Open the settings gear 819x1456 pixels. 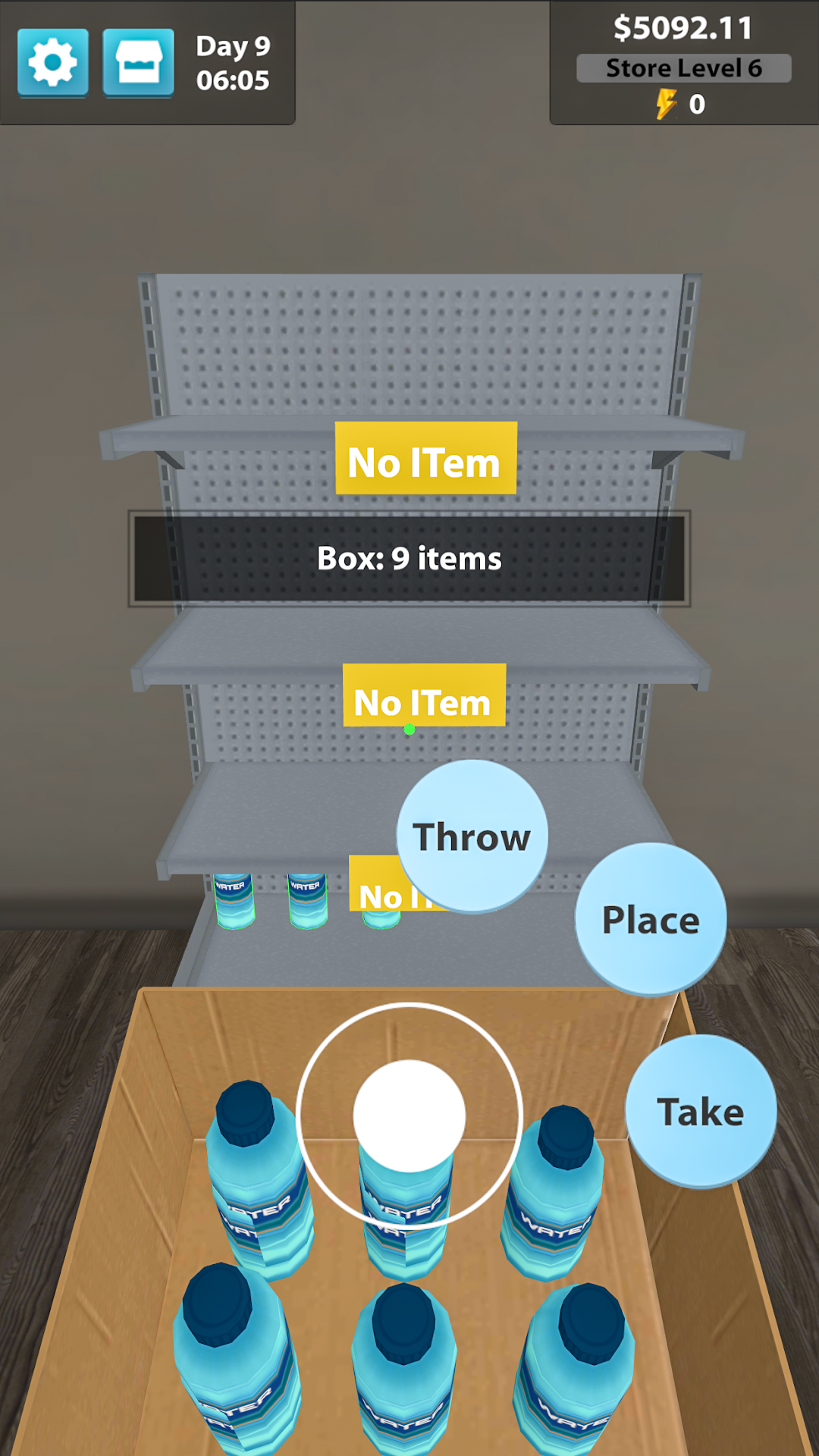click(x=52, y=62)
